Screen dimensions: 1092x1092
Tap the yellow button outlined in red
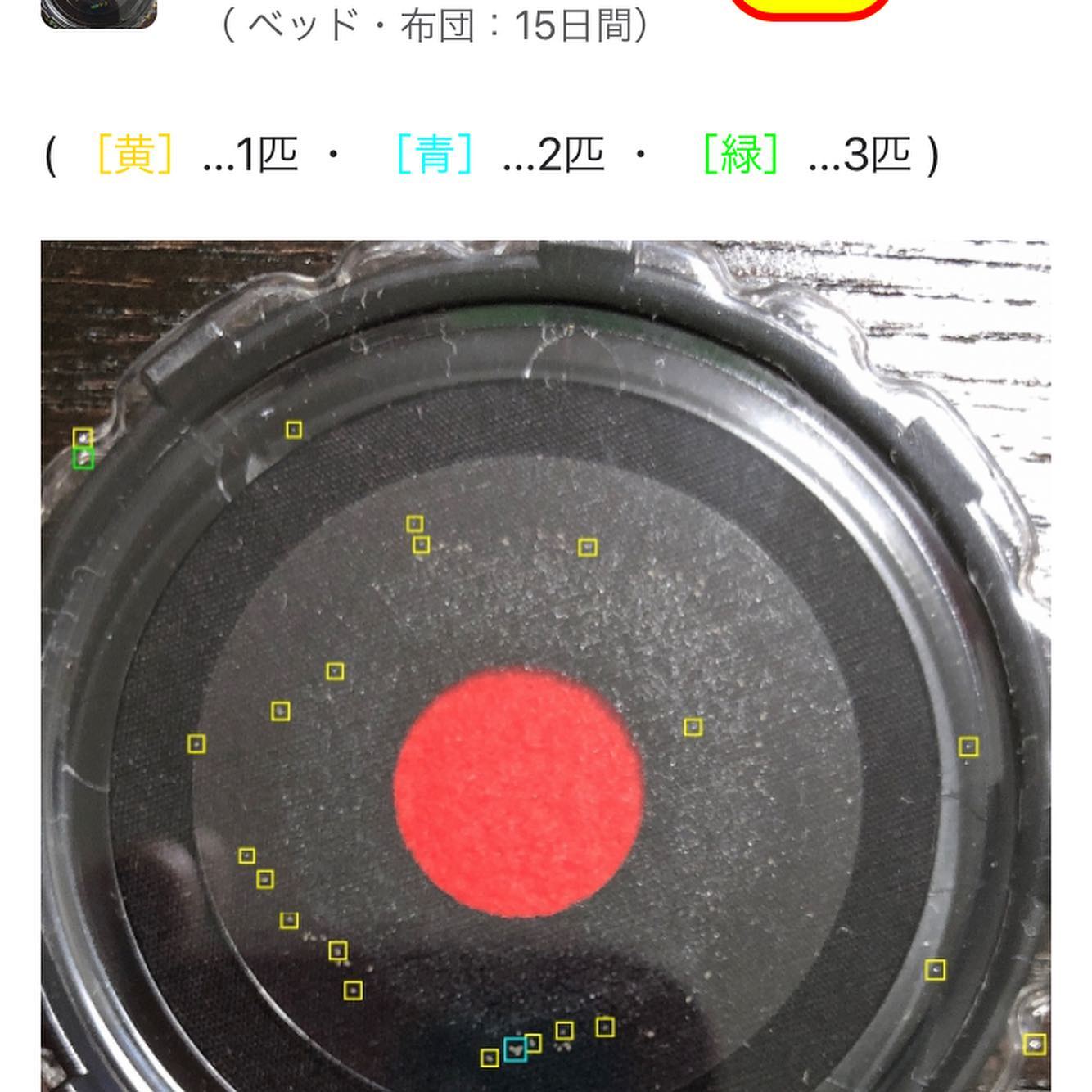(x=809, y=7)
